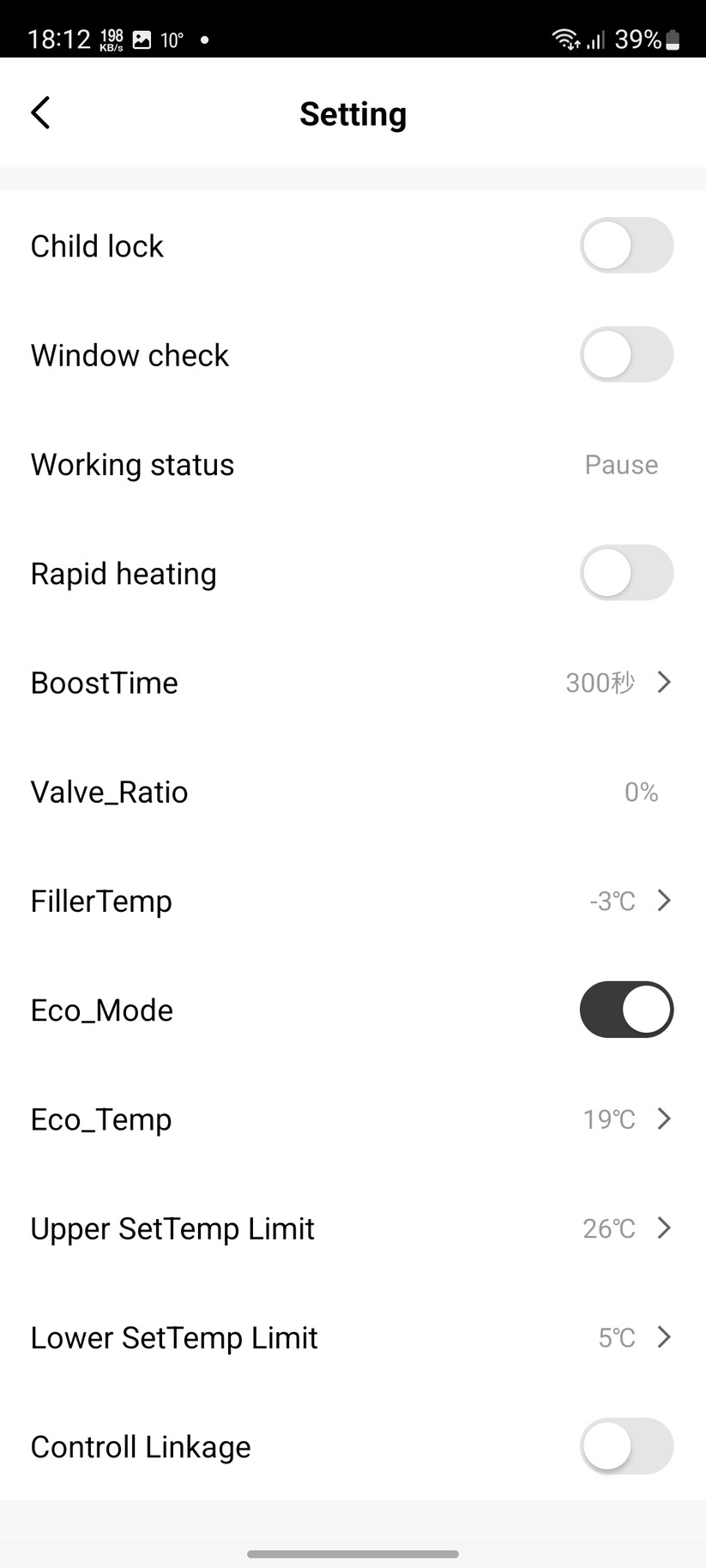This screenshot has height=1568, width=706.
Task: Turn on Window check
Action: [627, 354]
